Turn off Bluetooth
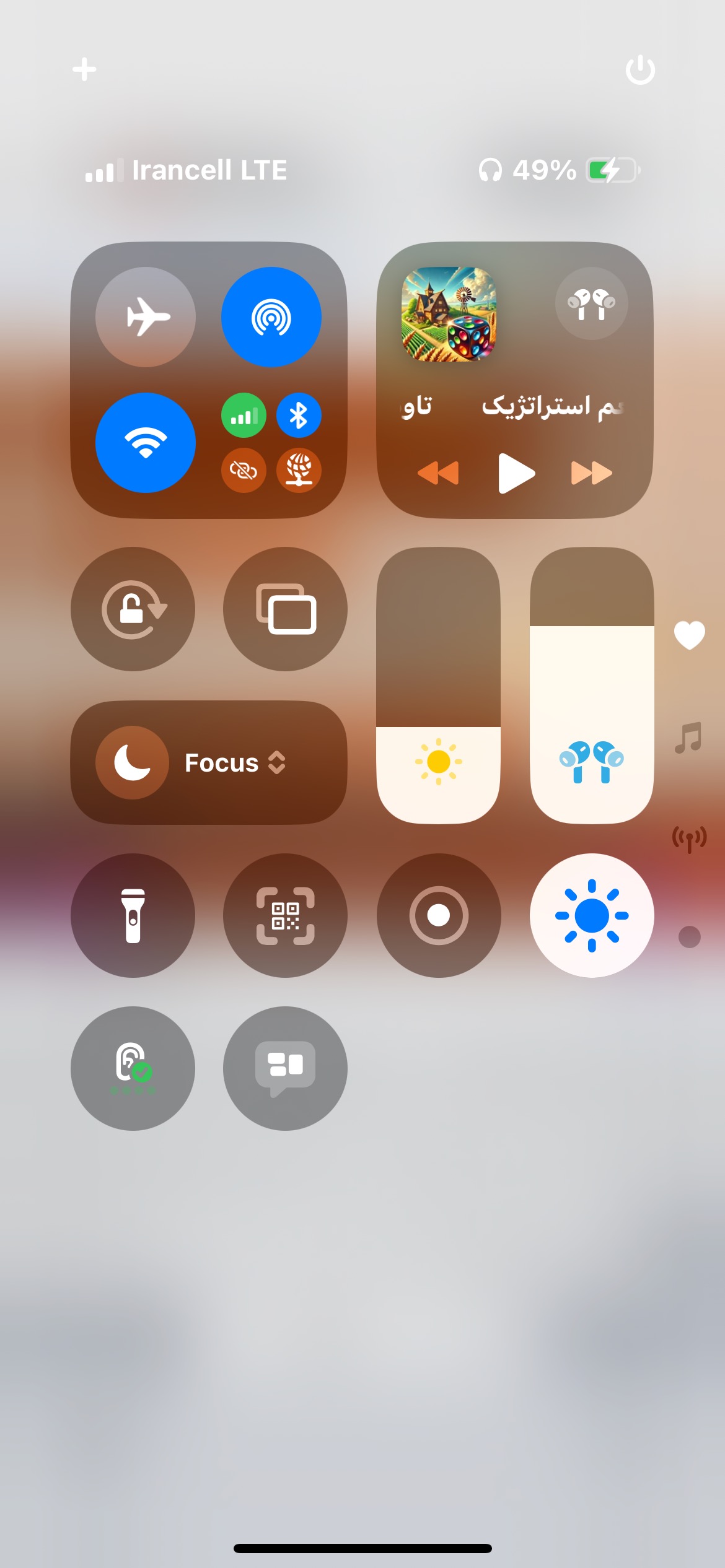Viewport: 725px width, 1568px height. 299,416
